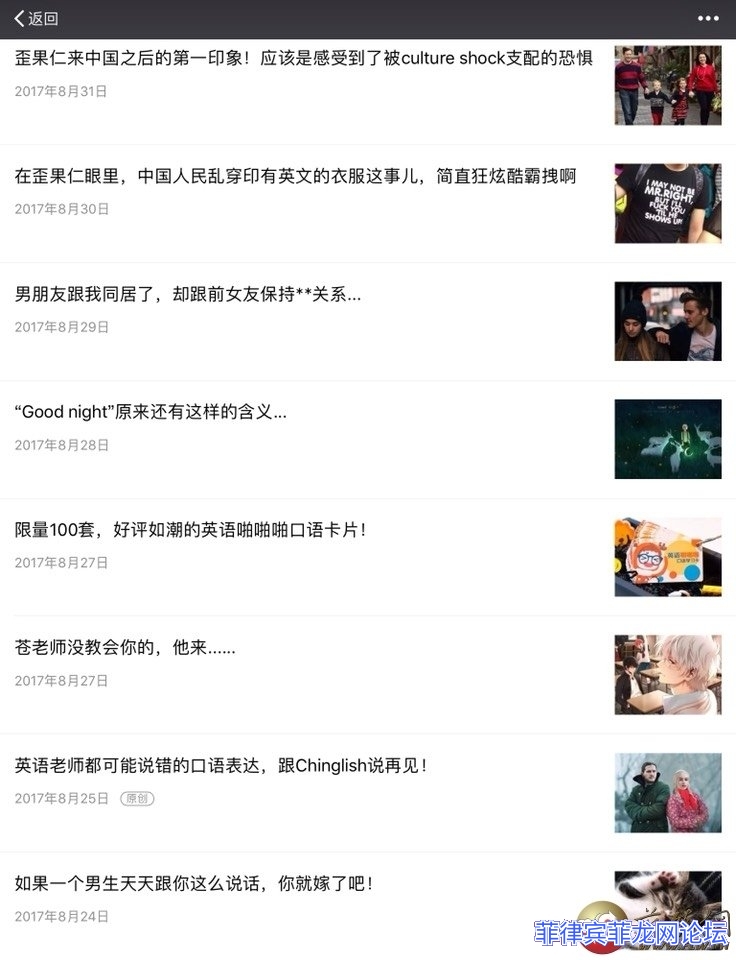The width and height of the screenshot is (736, 960).
Task: Go back using the 返回 button
Action: coord(36,18)
